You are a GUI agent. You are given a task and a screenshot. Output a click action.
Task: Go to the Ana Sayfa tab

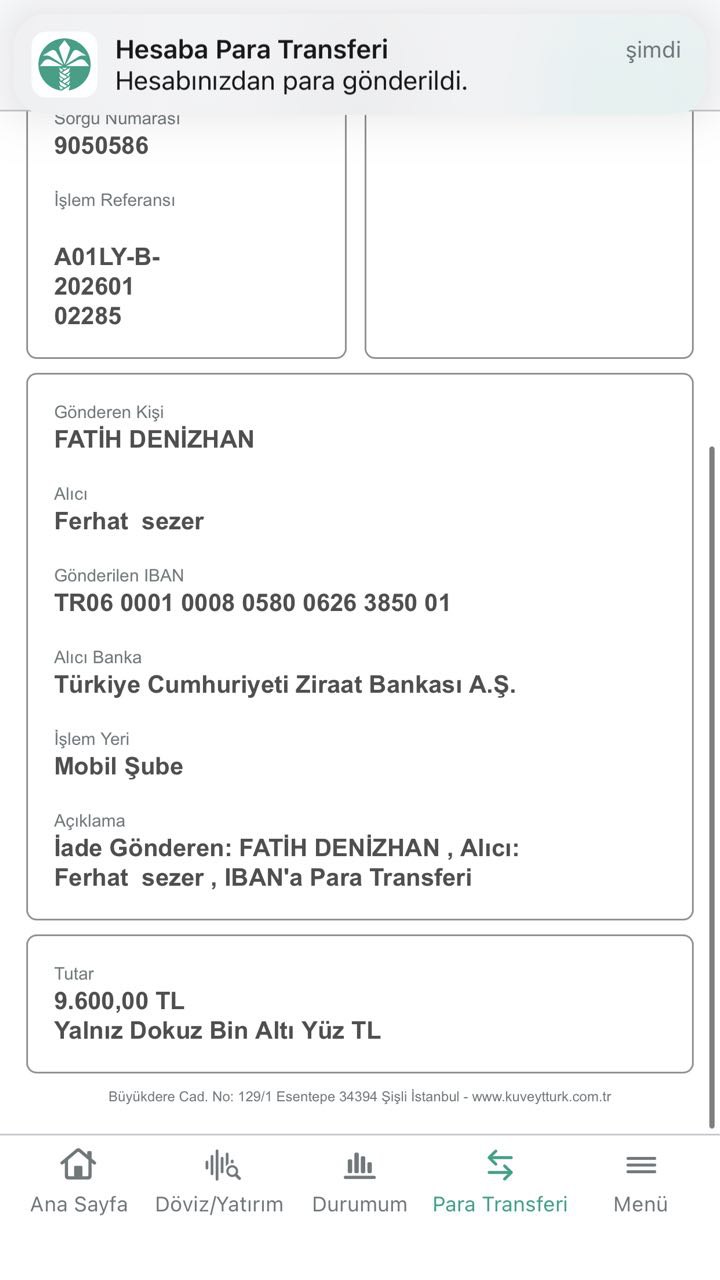(x=79, y=1182)
